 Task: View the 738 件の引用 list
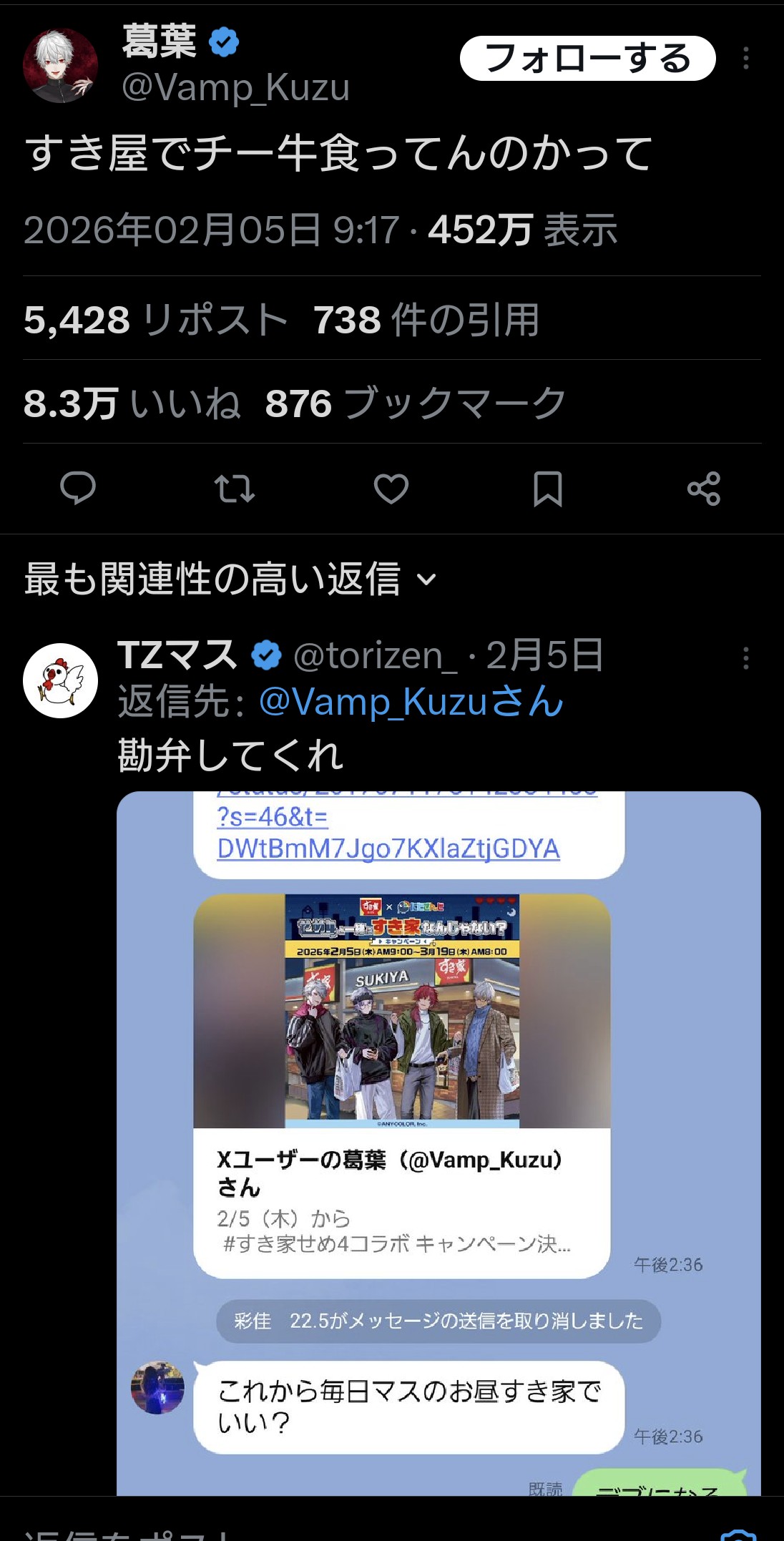click(x=426, y=319)
